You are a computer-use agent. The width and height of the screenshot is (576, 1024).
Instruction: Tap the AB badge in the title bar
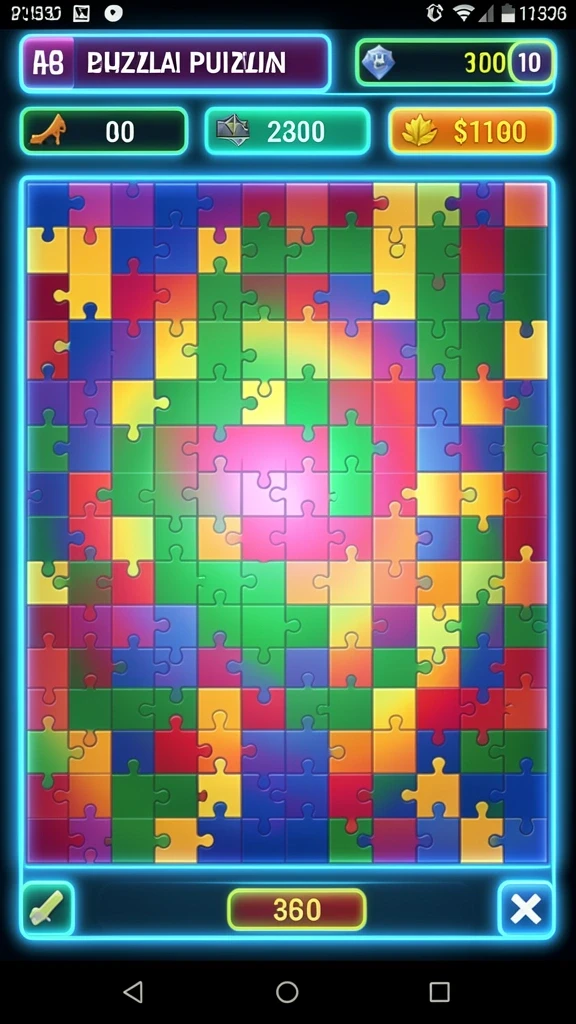point(48,63)
